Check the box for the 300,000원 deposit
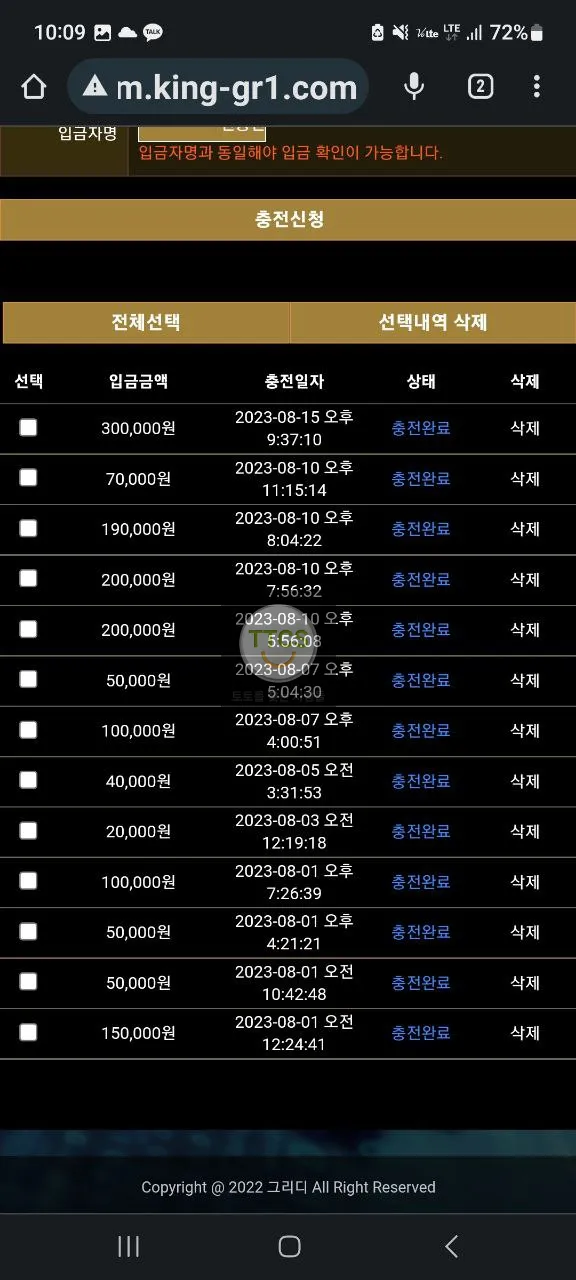576x1280 pixels. click(28, 427)
